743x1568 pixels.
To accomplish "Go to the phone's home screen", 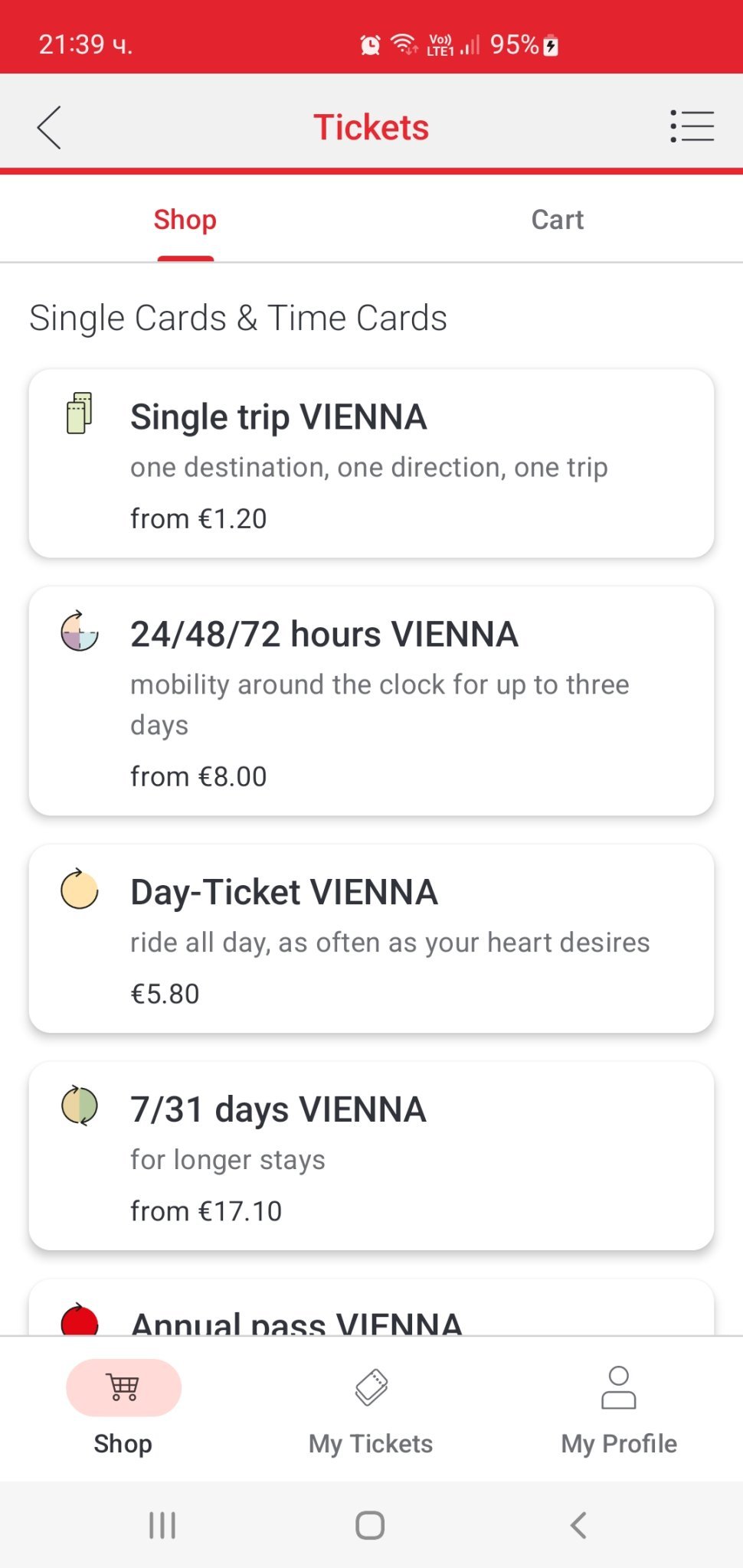I will click(x=370, y=1525).
